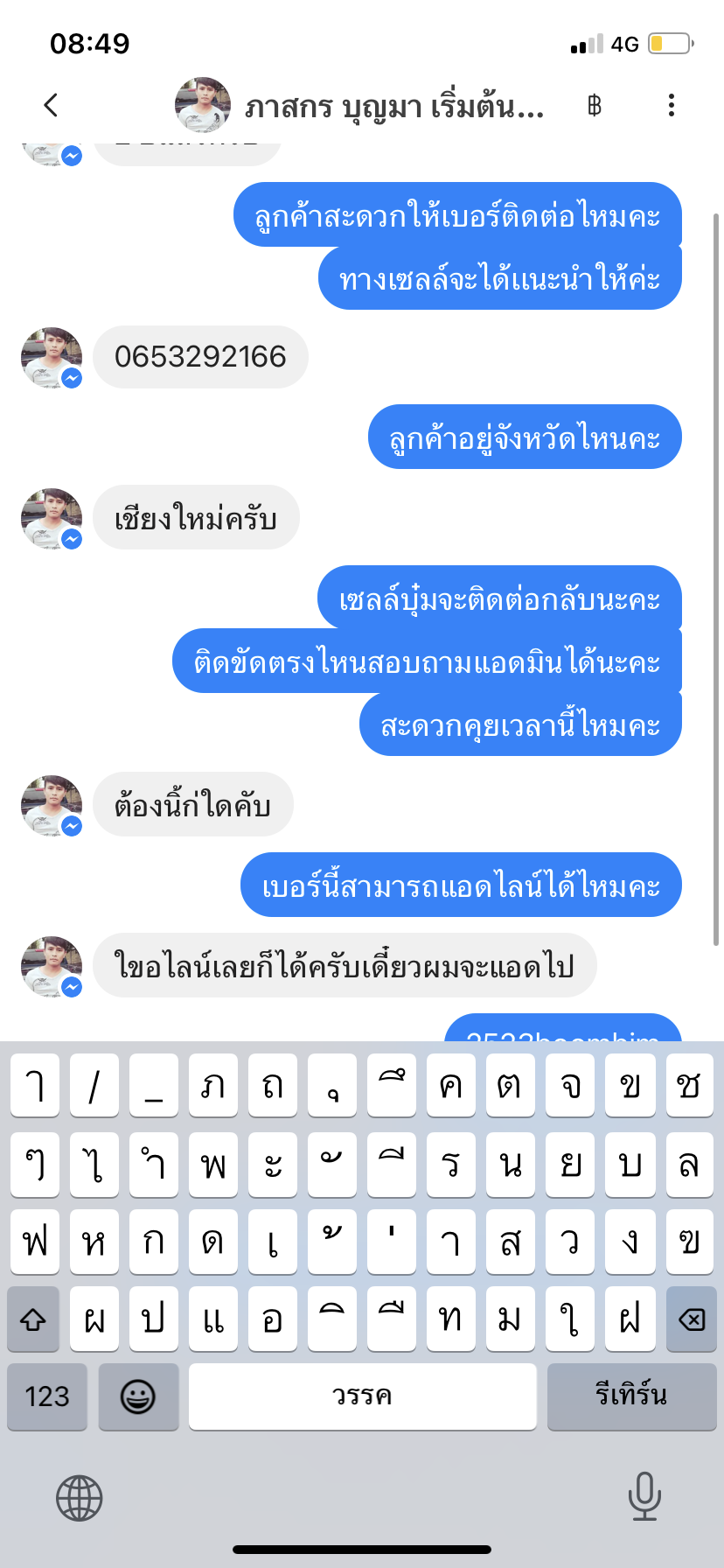Open the baht payment icon
Image resolution: width=724 pixels, height=1568 pixels.
coord(595,106)
